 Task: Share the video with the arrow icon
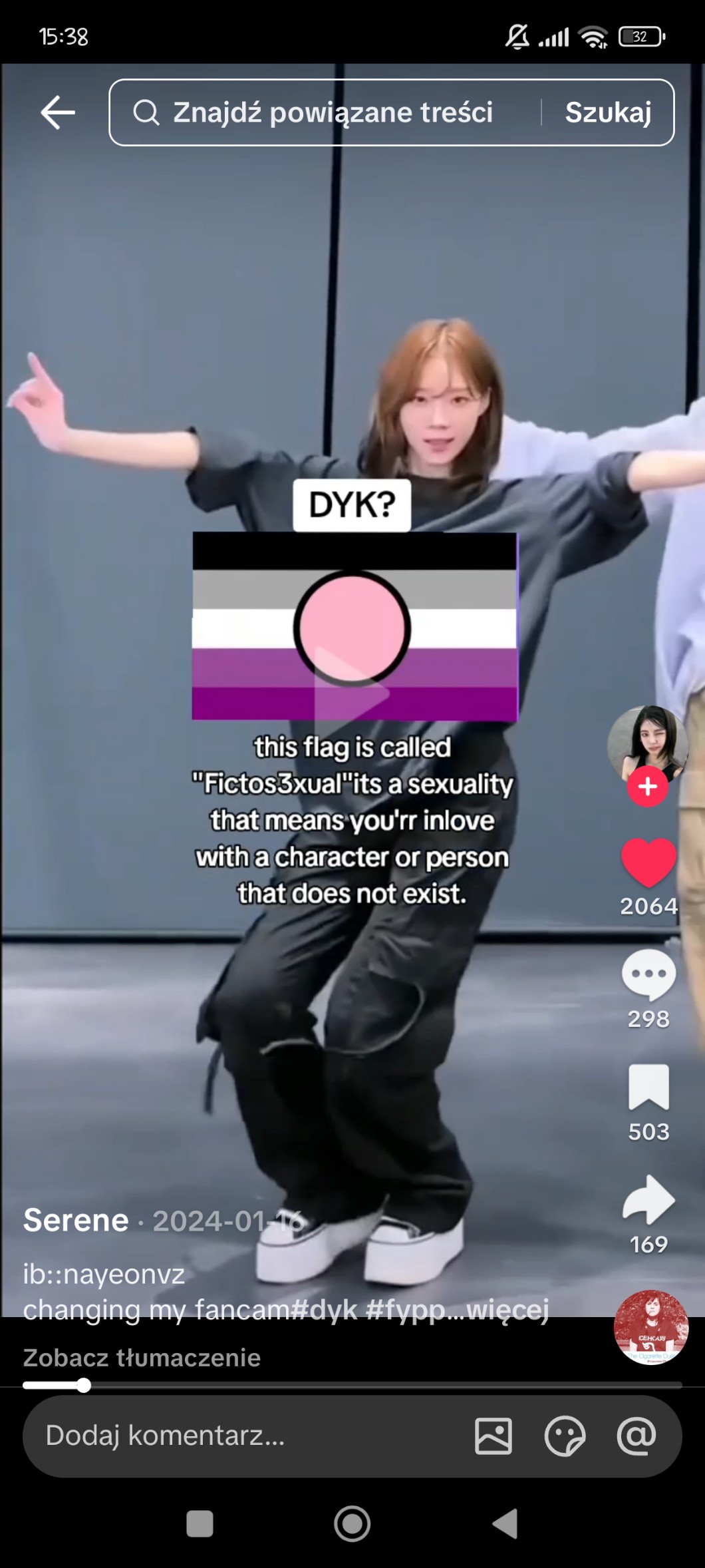click(648, 1200)
